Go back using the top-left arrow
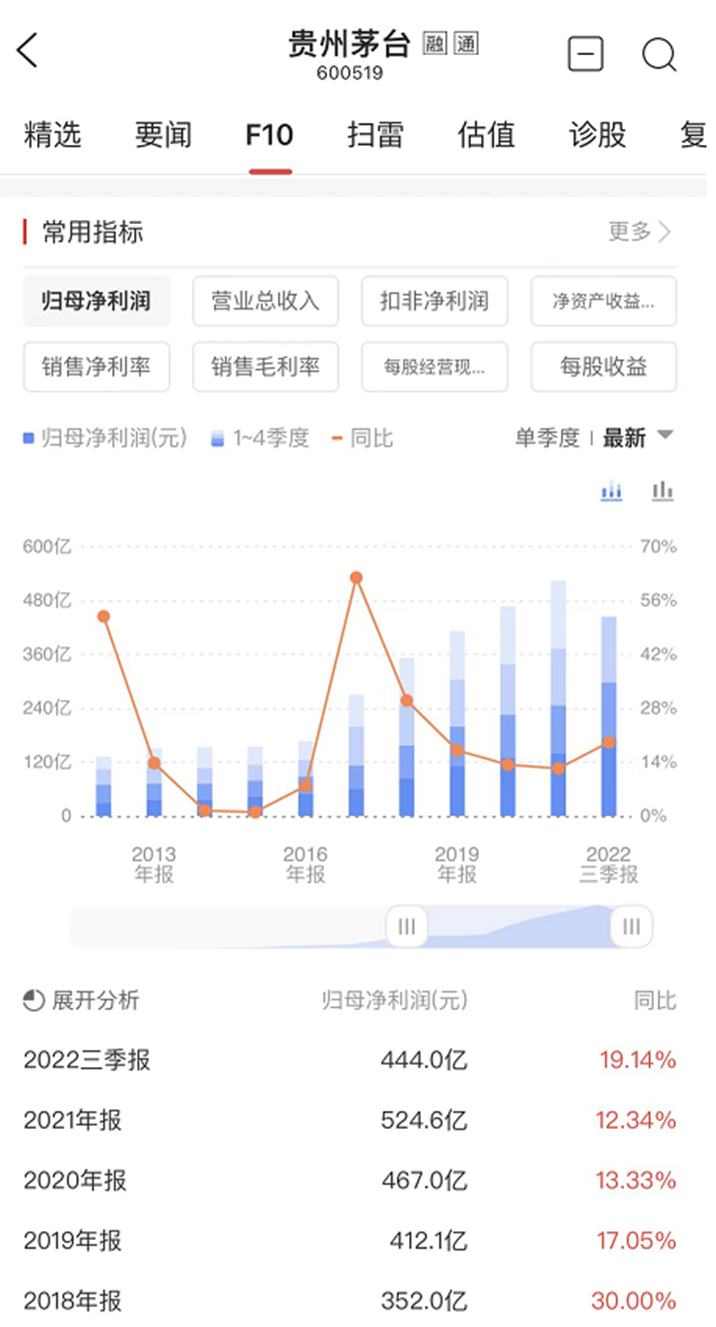The height and width of the screenshot is (1327, 716). [28, 50]
